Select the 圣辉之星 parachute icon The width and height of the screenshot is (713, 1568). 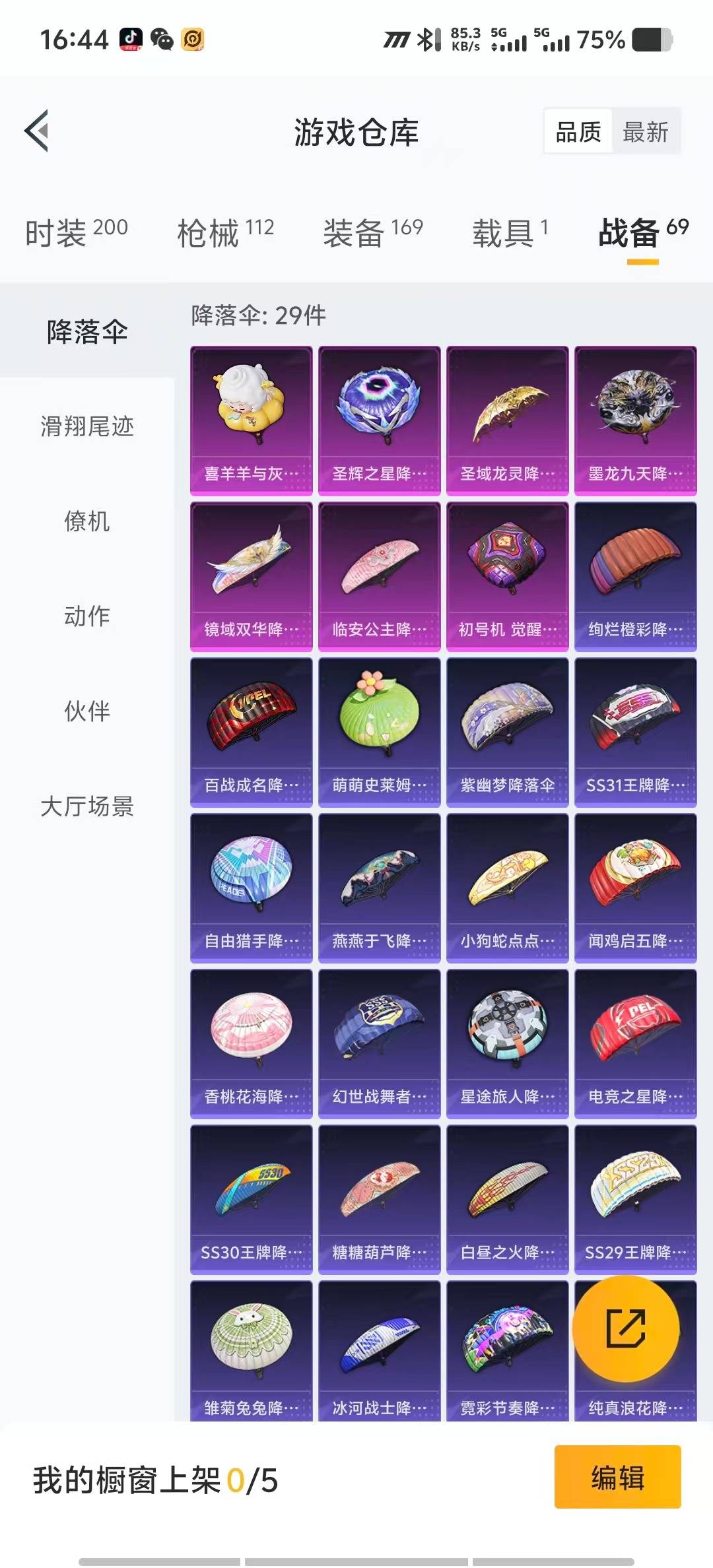378,416
